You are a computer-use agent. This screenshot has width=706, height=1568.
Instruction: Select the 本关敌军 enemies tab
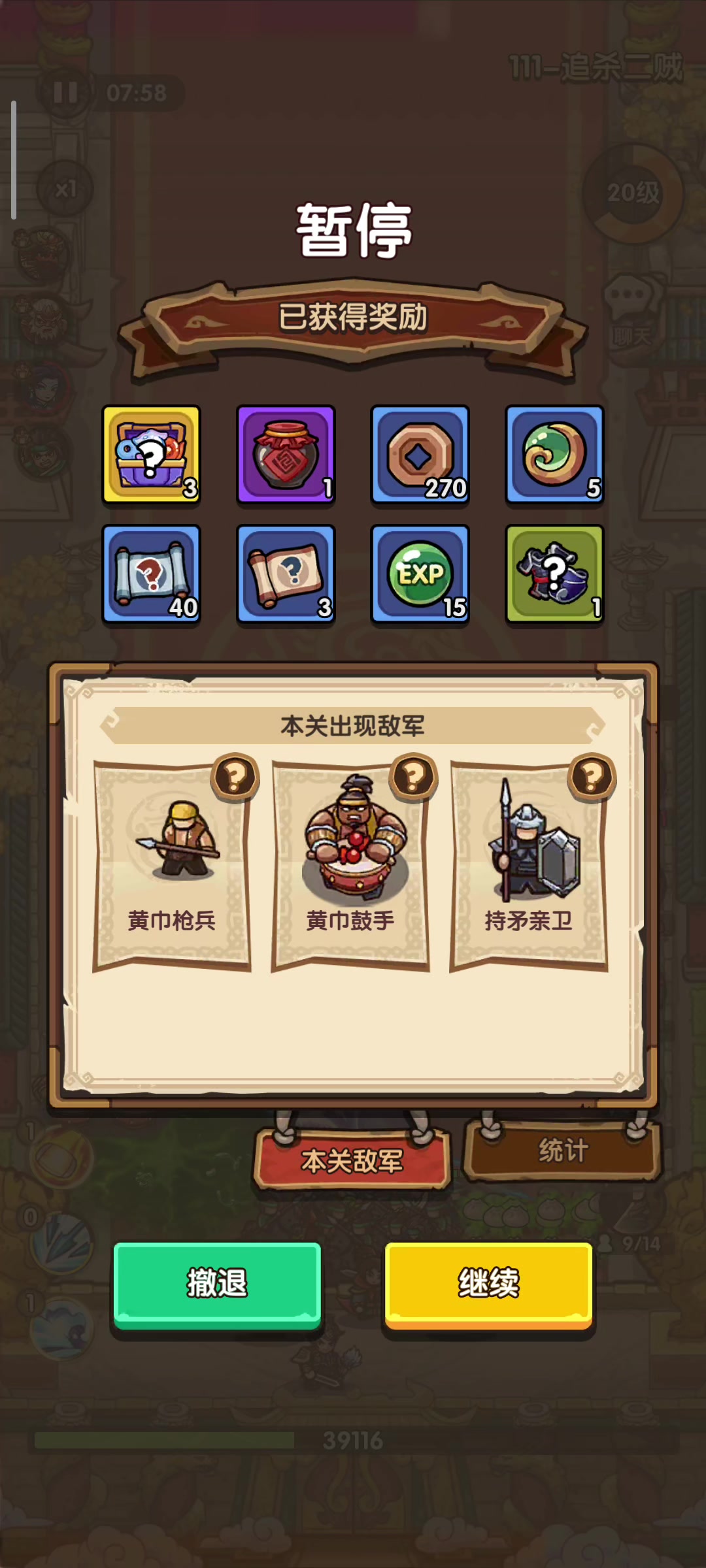(352, 1160)
